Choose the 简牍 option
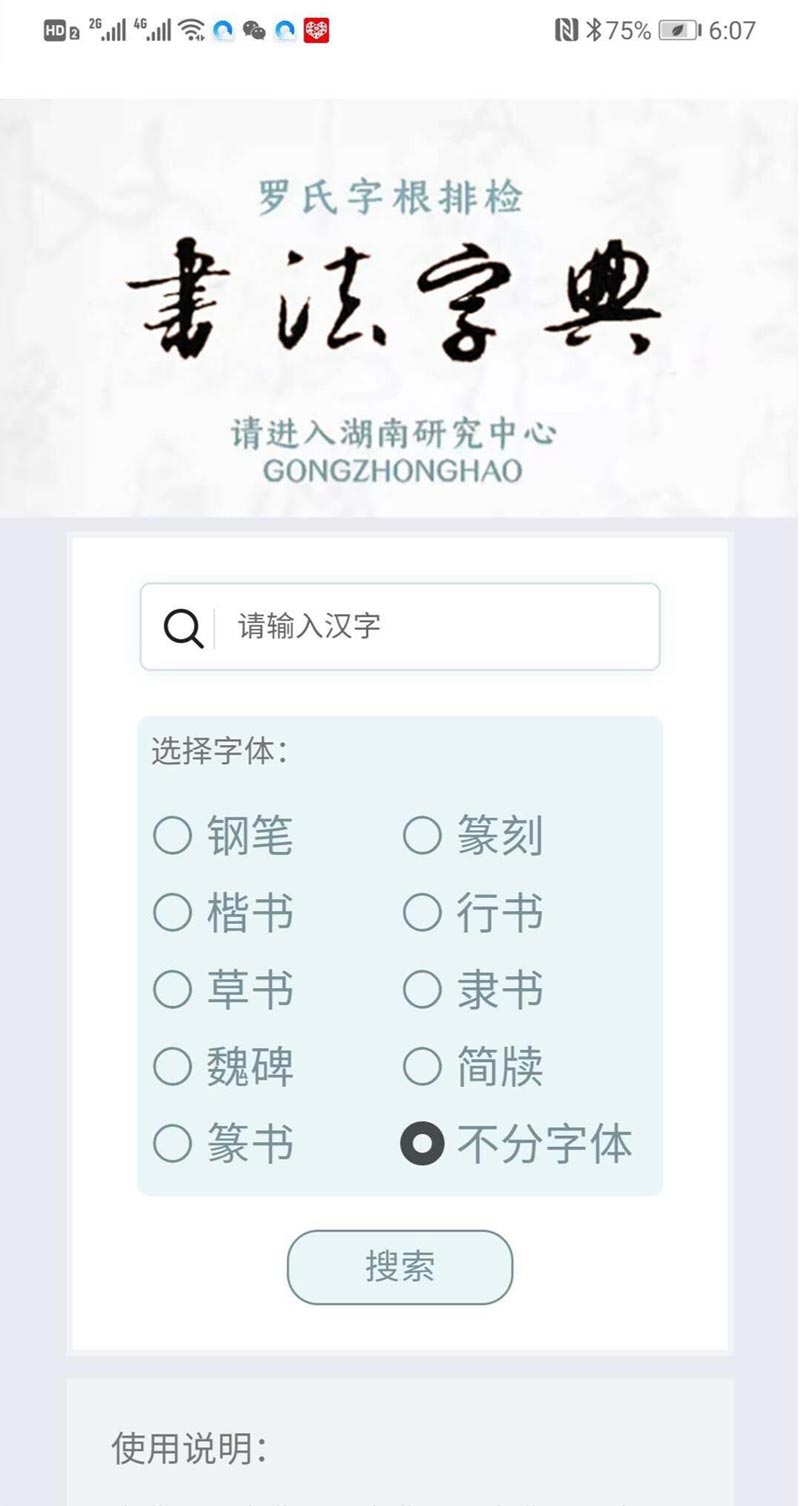 coord(422,1066)
